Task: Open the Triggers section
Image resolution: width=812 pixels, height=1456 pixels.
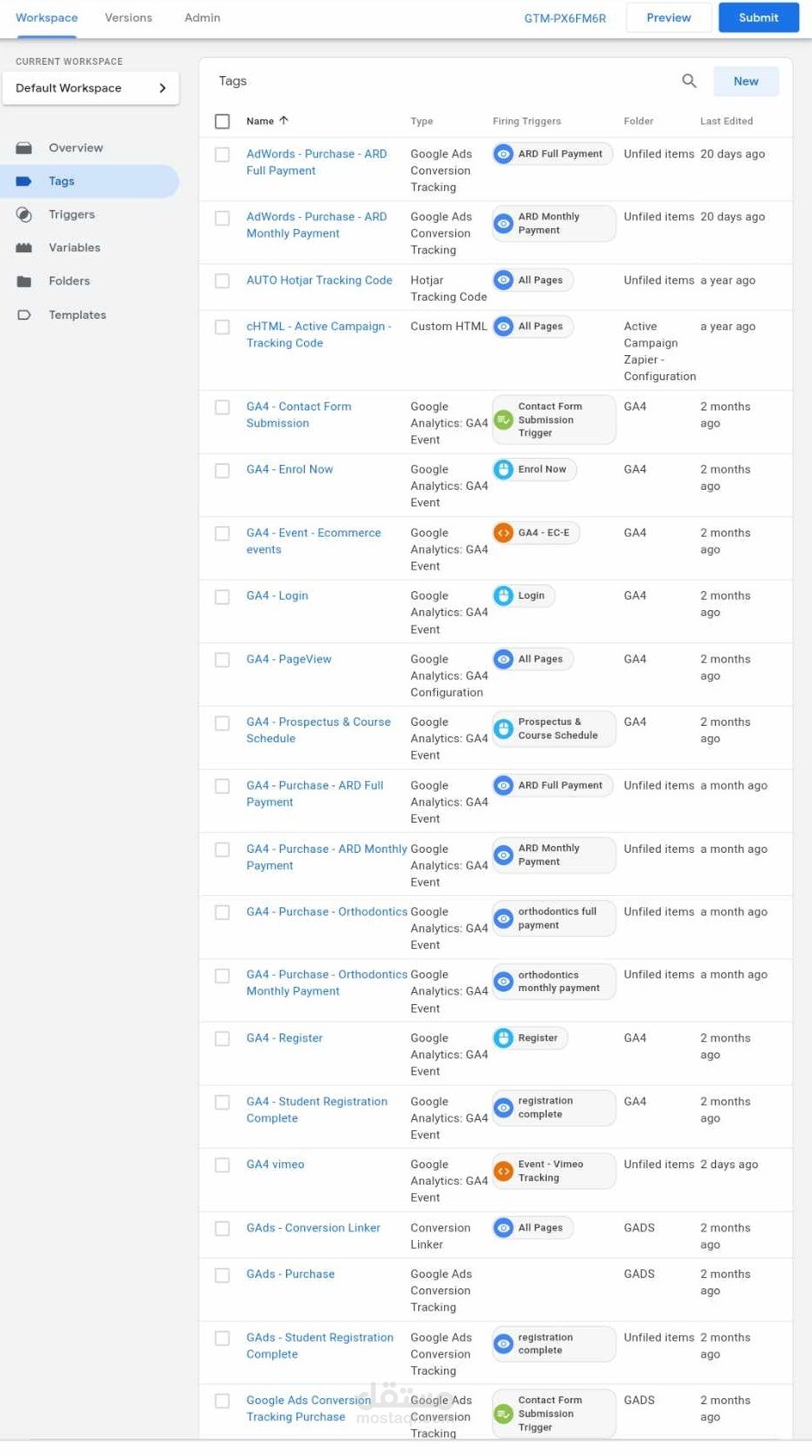Action: coord(72,214)
